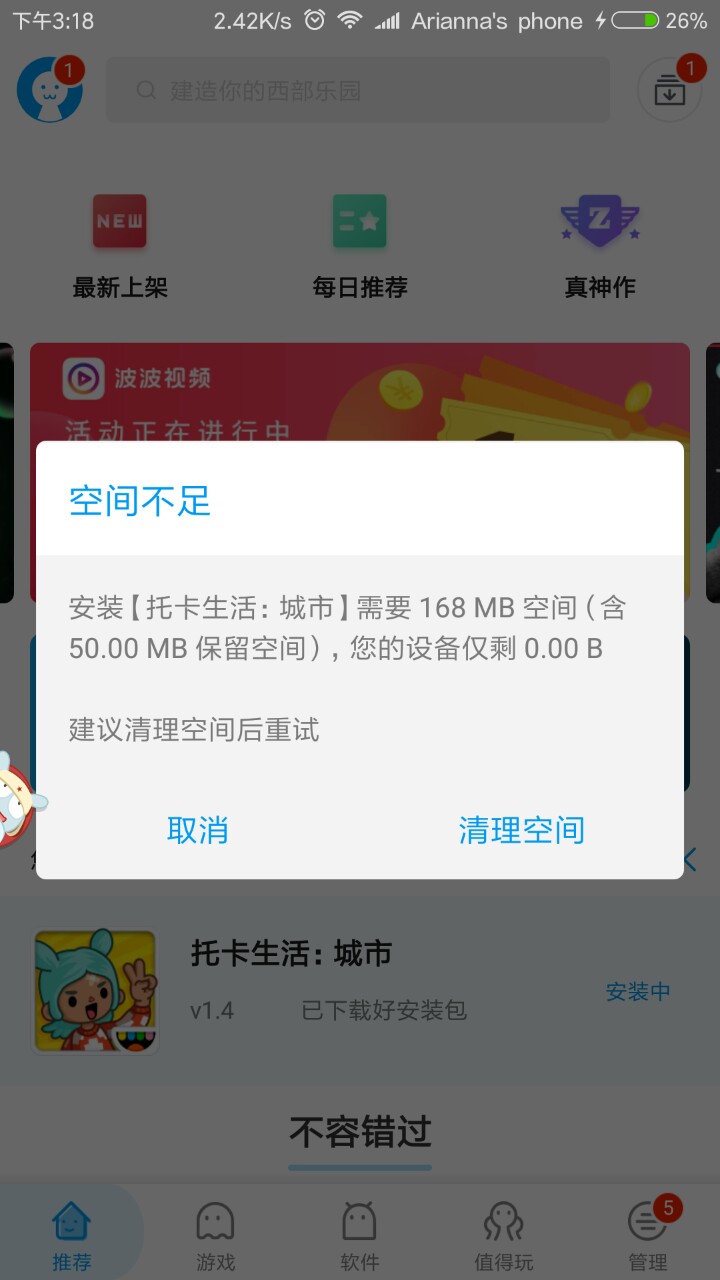
Task: Open the 波波视频 banner
Action: tap(360, 392)
